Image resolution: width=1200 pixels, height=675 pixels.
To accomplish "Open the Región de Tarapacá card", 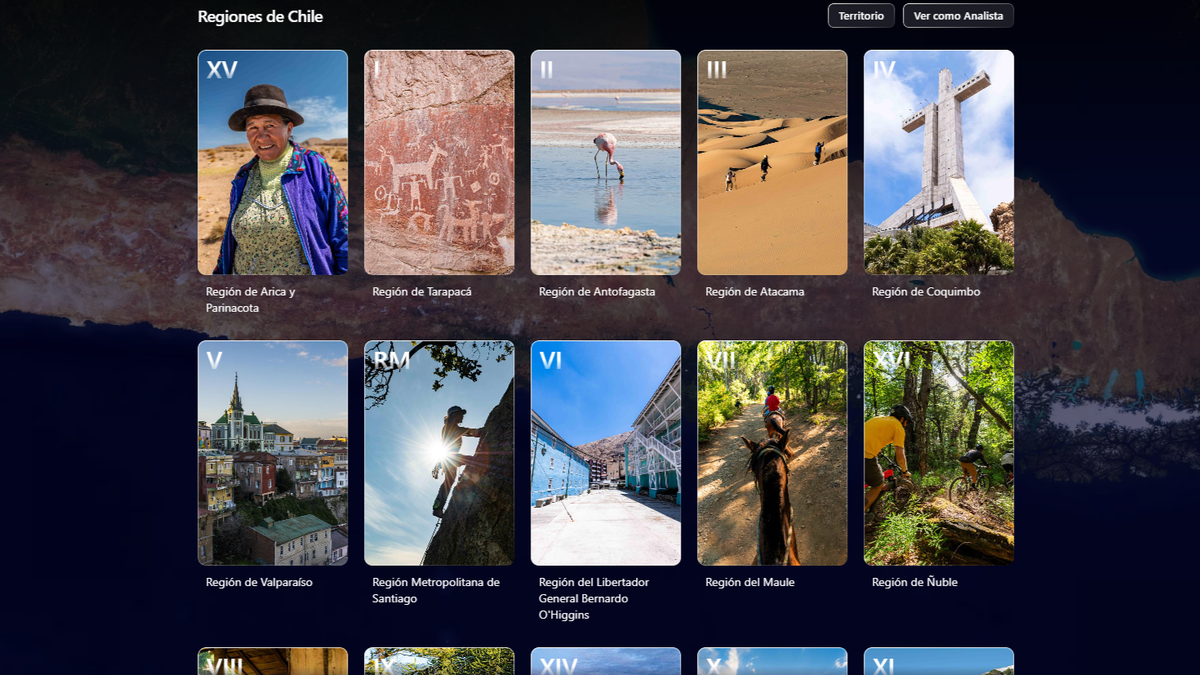I will click(439, 163).
